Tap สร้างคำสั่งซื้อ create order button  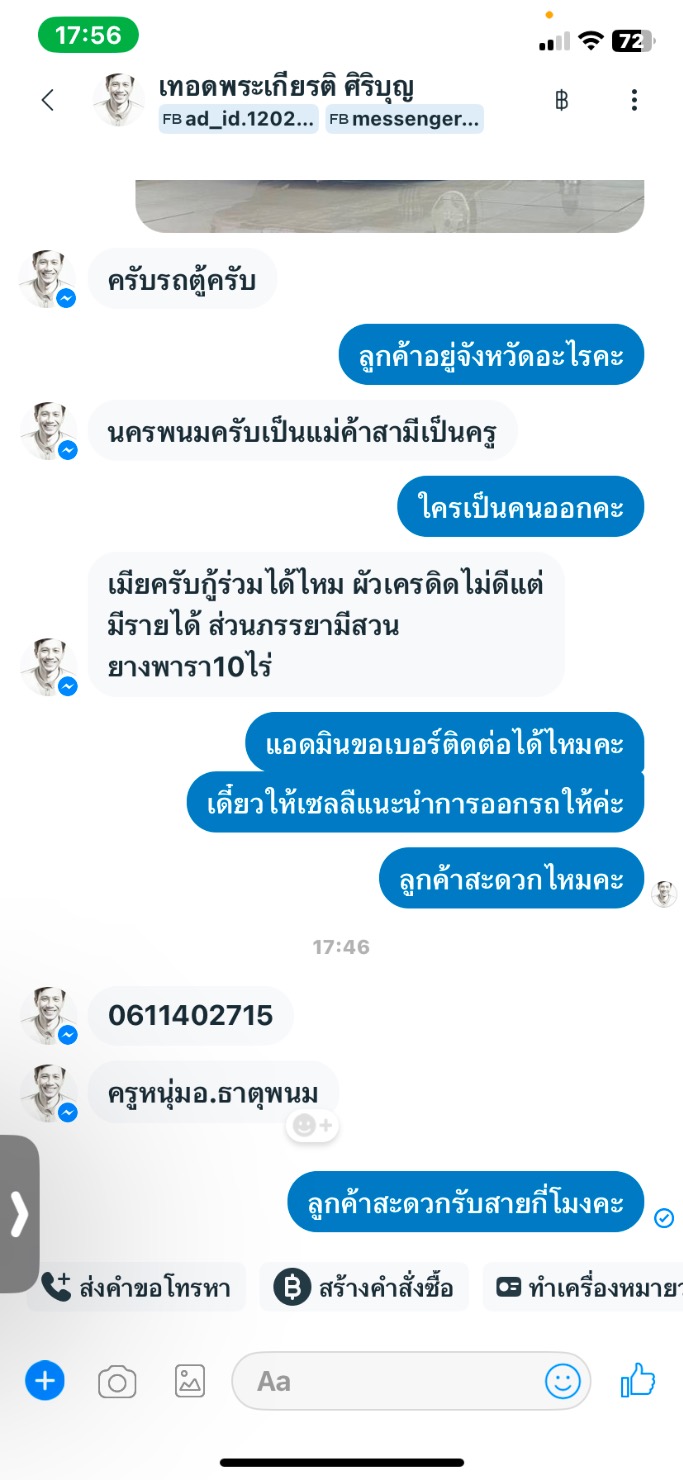(x=364, y=1288)
